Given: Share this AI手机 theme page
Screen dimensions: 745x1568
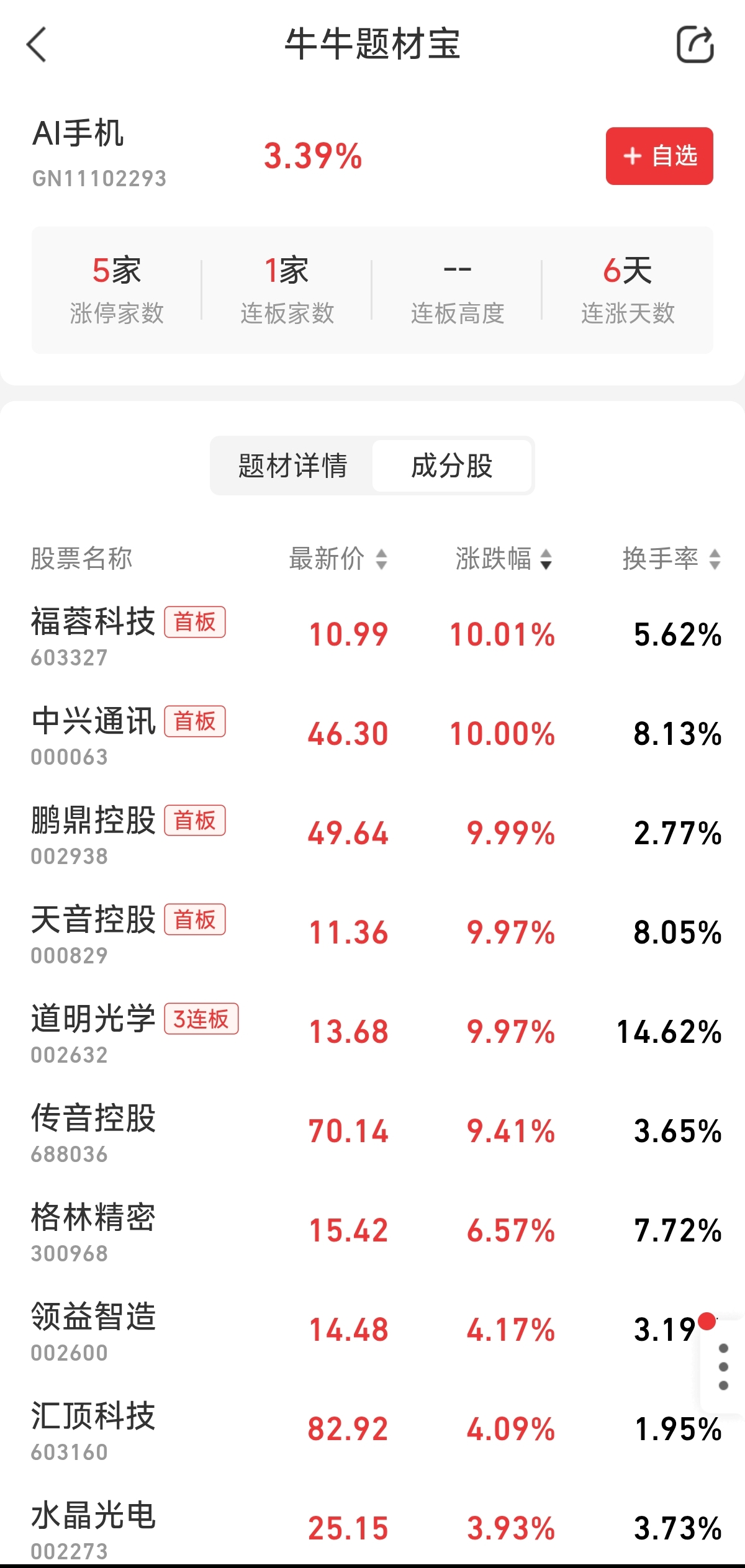Looking at the screenshot, I should 695,45.
